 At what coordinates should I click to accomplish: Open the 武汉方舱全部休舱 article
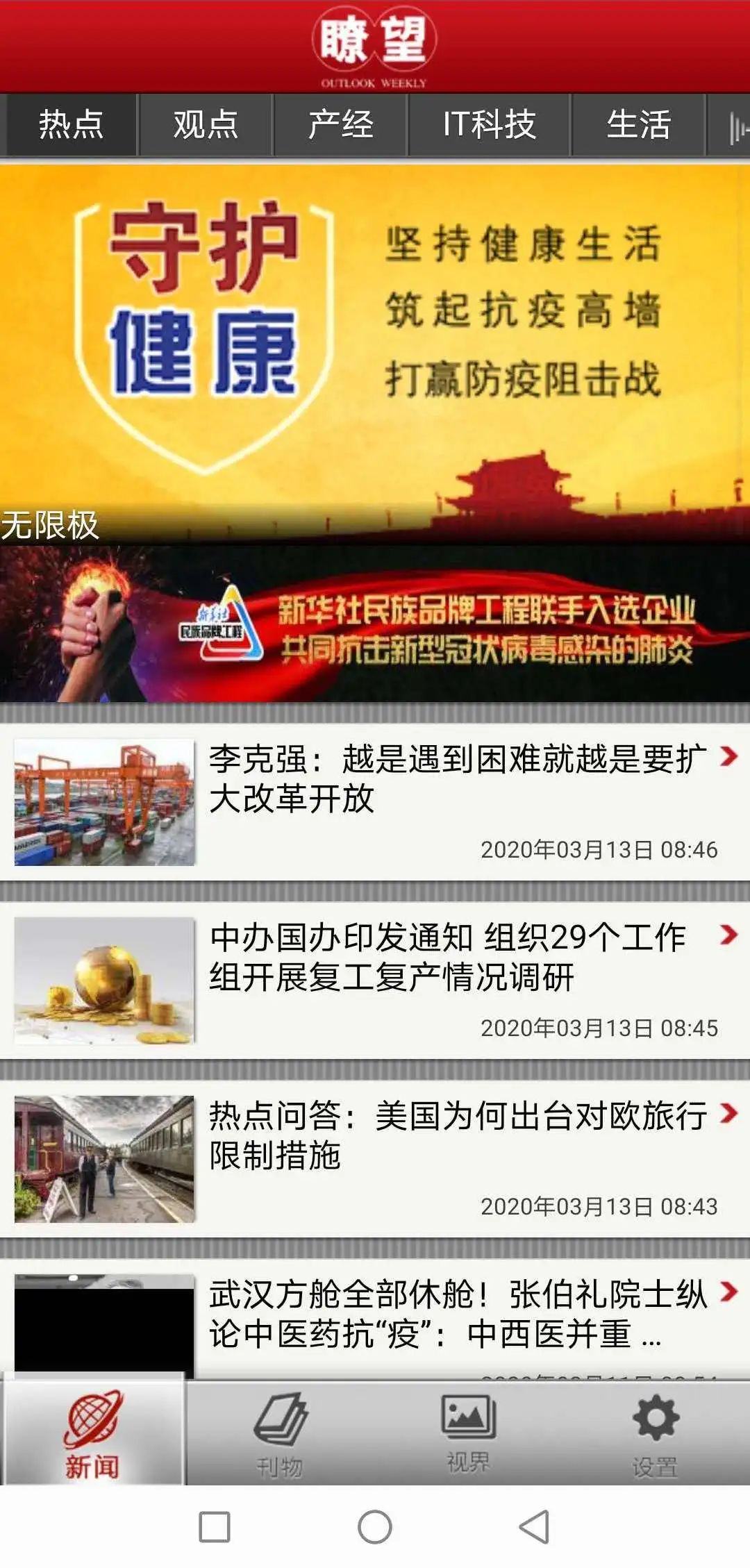[375, 1319]
